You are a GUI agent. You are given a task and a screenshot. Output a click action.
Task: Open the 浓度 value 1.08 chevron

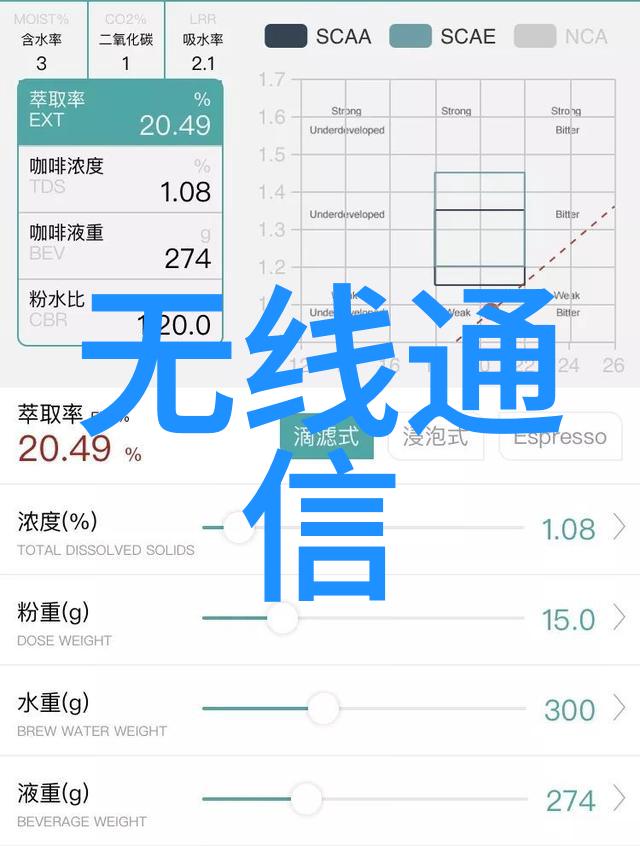click(x=620, y=527)
